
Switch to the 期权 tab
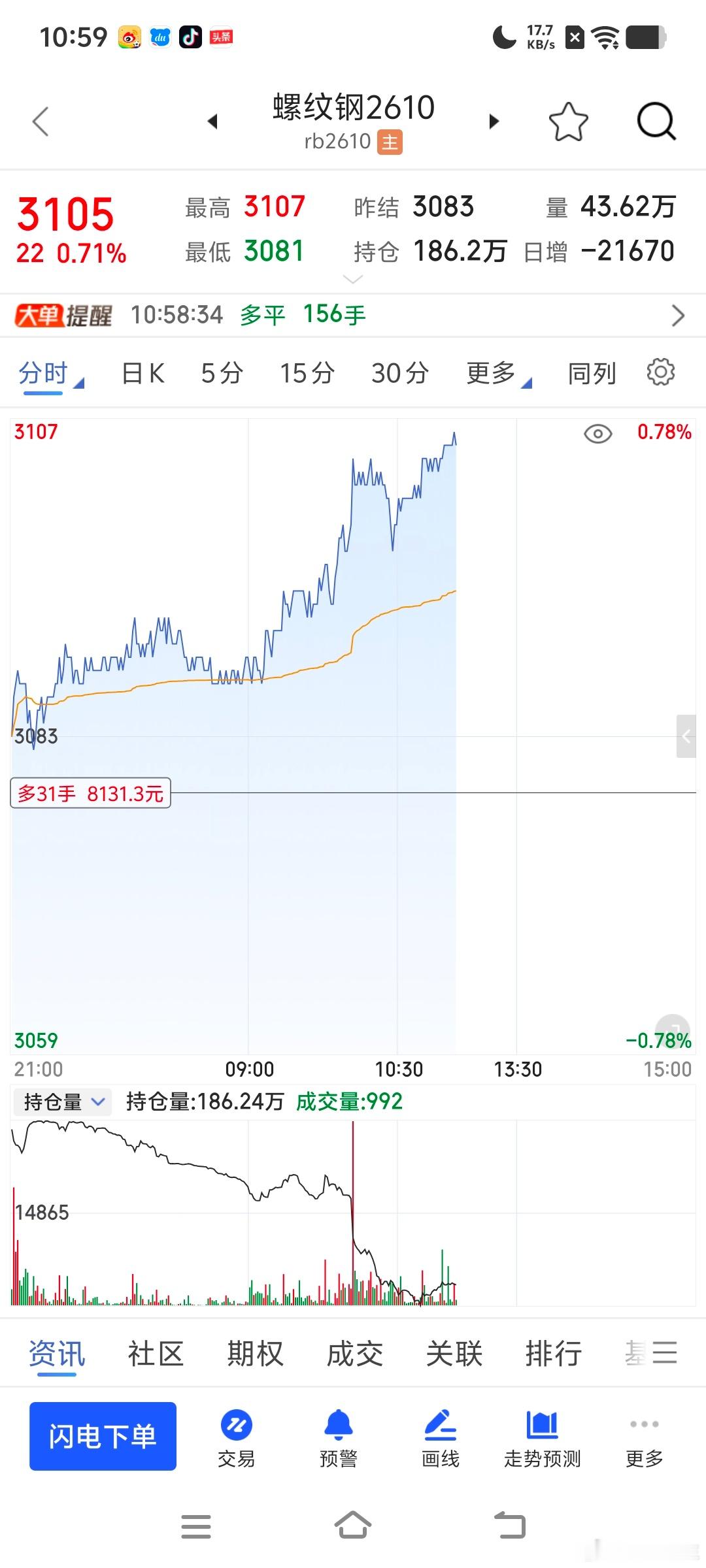(x=255, y=1352)
